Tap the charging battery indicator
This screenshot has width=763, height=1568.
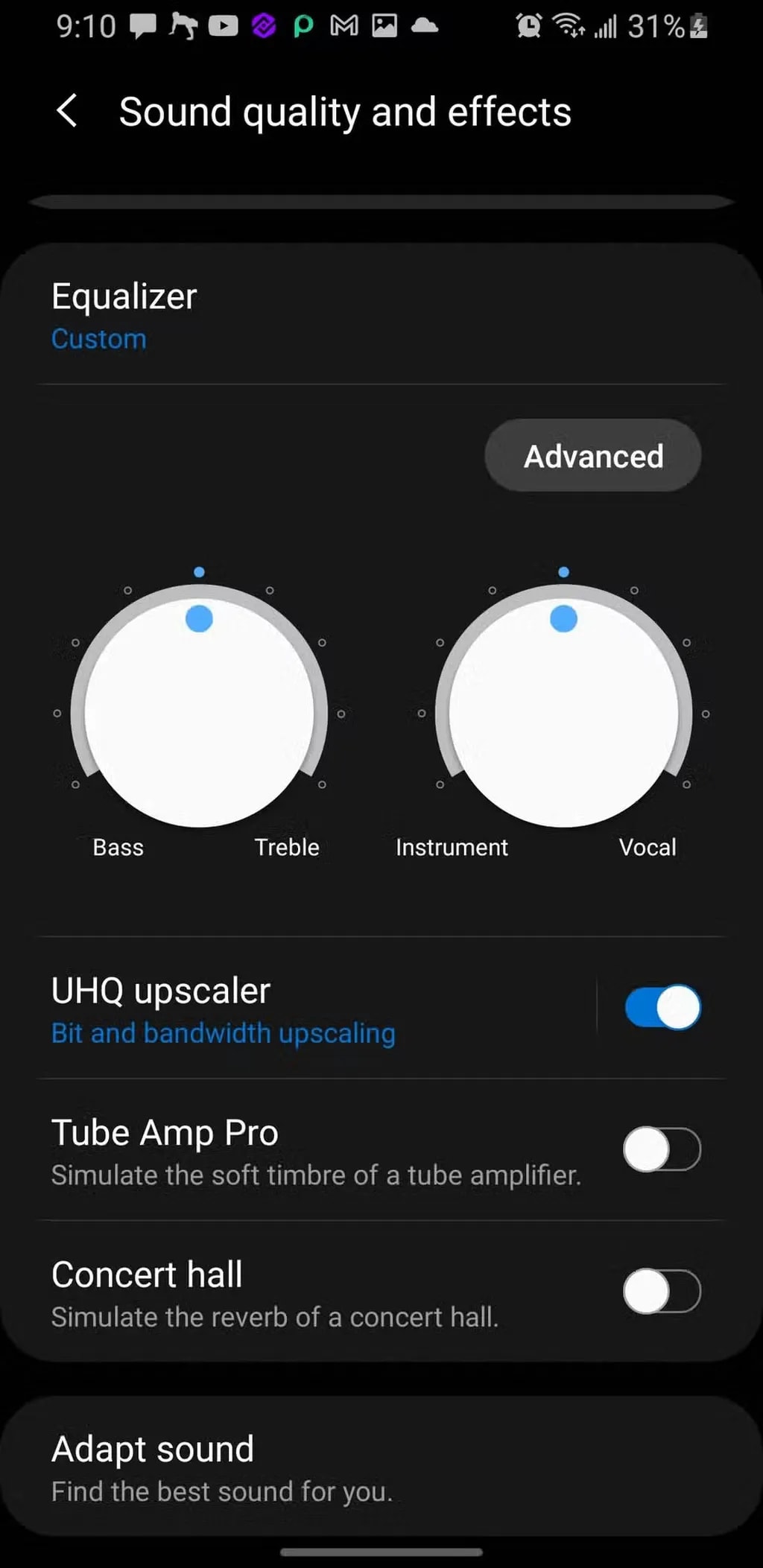click(x=699, y=25)
